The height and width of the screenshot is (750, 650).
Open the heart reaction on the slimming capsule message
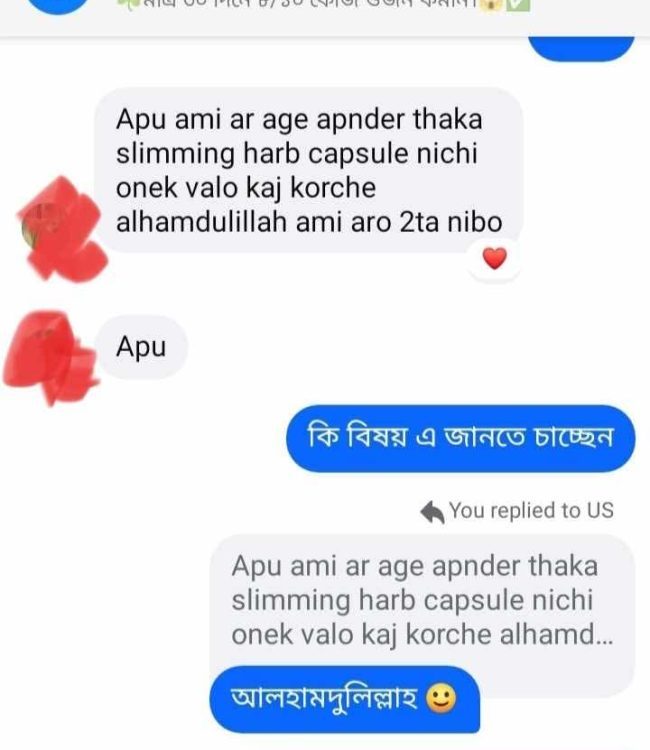click(495, 259)
